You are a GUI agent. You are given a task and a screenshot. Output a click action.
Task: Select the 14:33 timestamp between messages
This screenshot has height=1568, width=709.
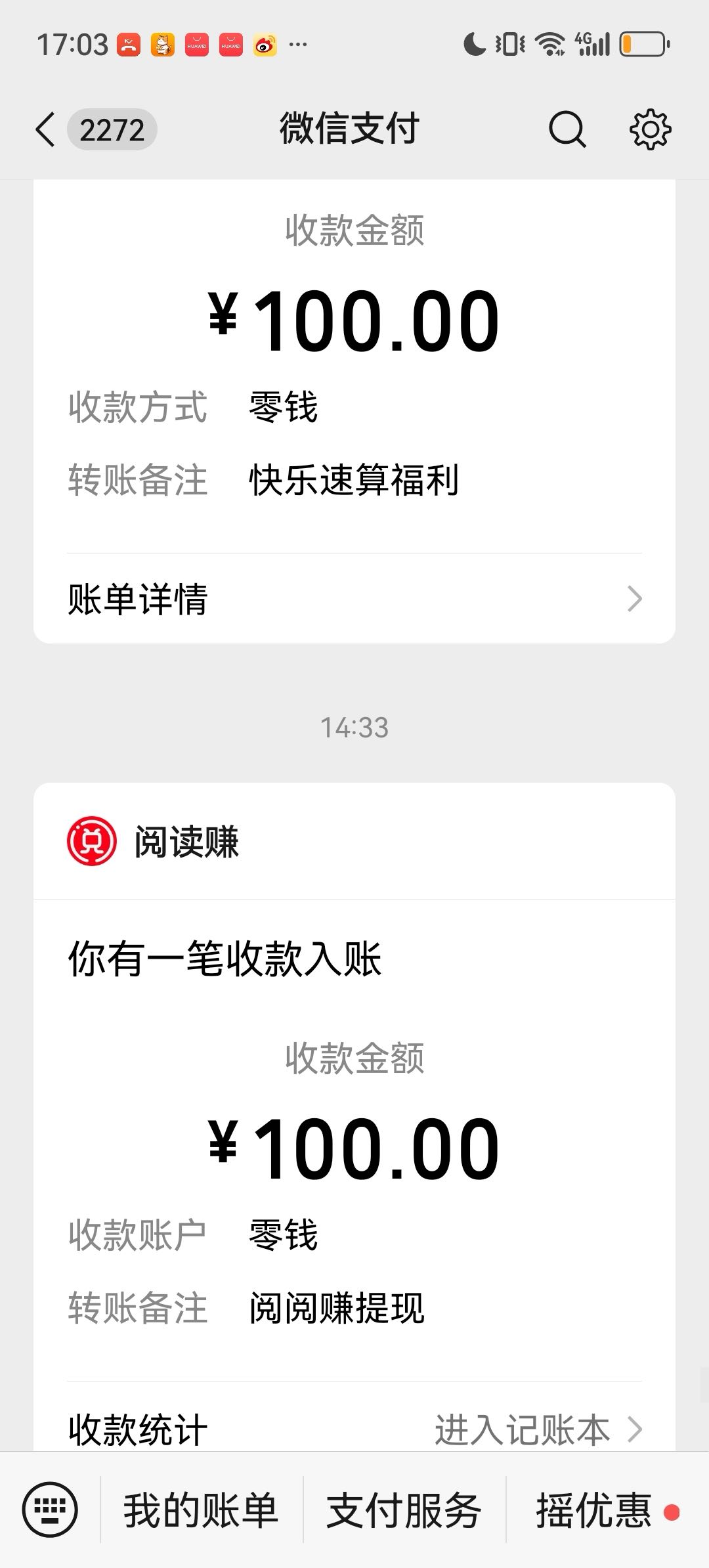(354, 726)
